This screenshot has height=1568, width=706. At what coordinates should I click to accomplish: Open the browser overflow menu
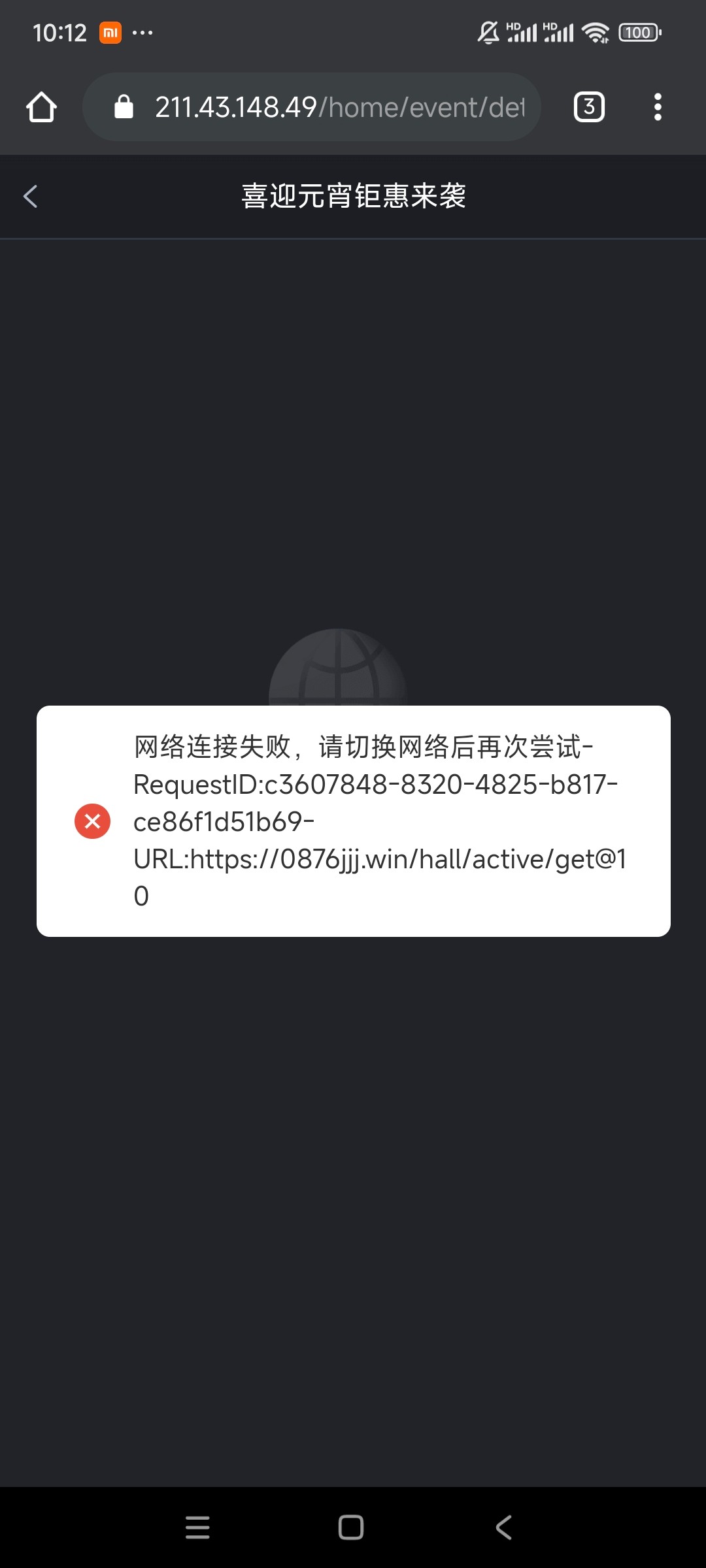(x=658, y=107)
